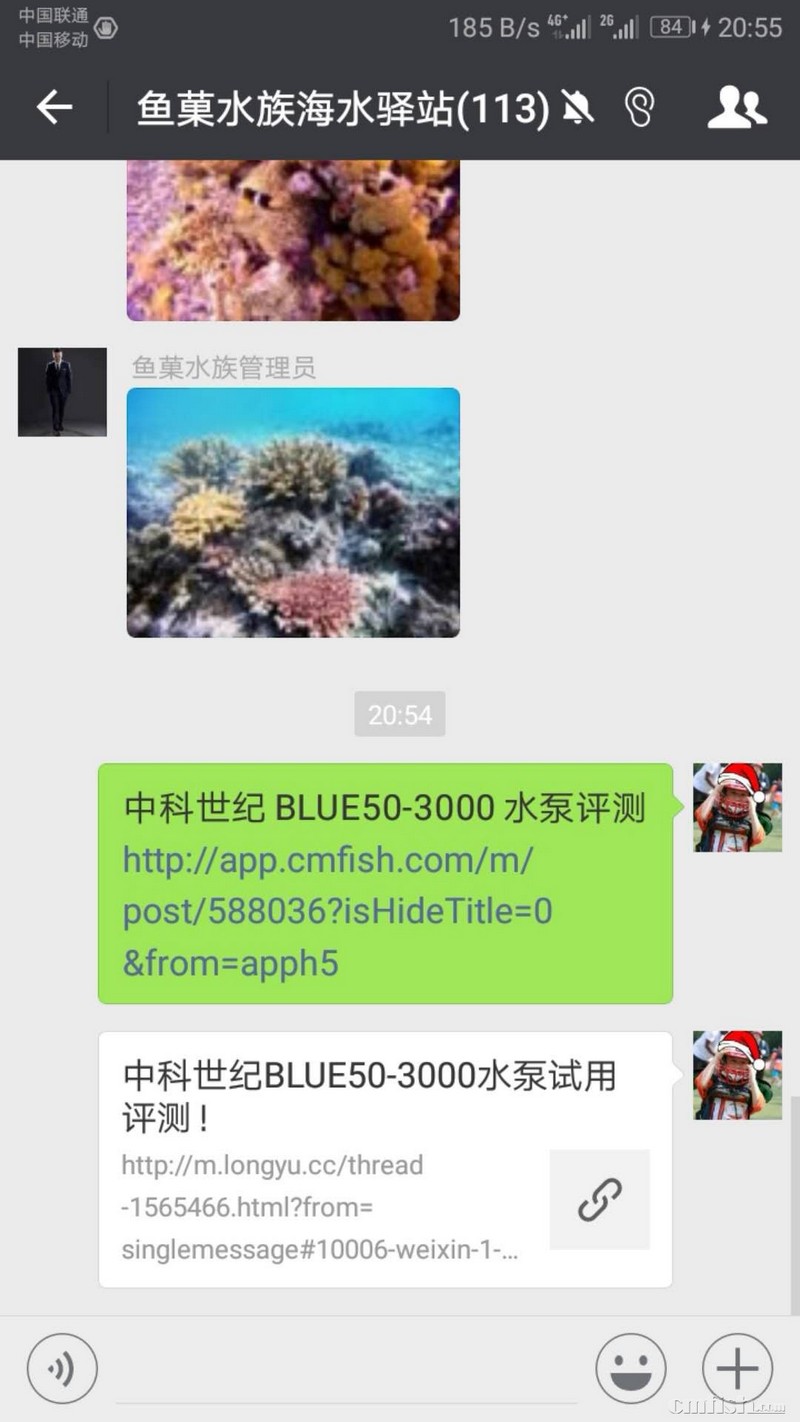Switch to voice message input

pos(62,1368)
